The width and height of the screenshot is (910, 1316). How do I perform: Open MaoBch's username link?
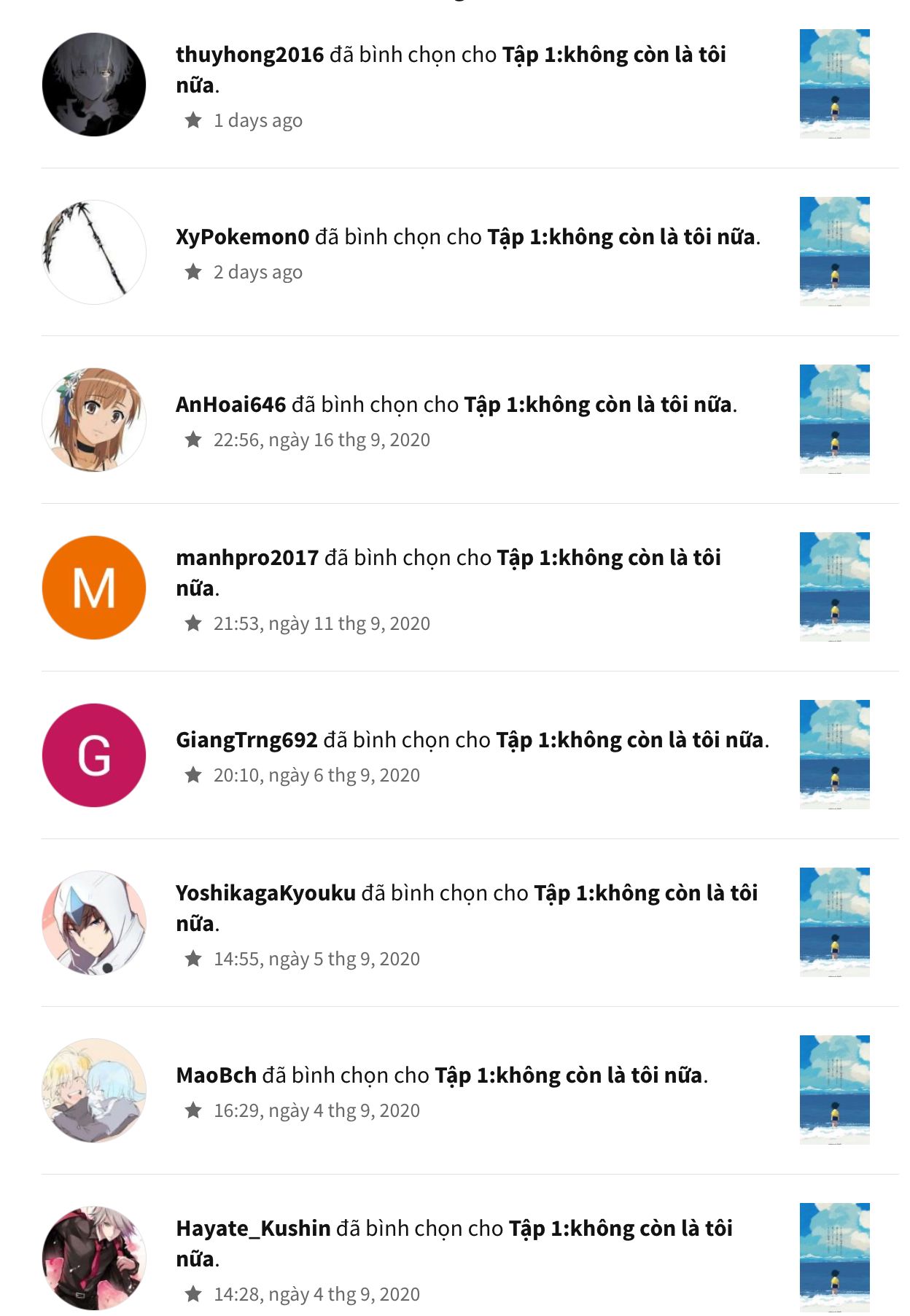217,1075
